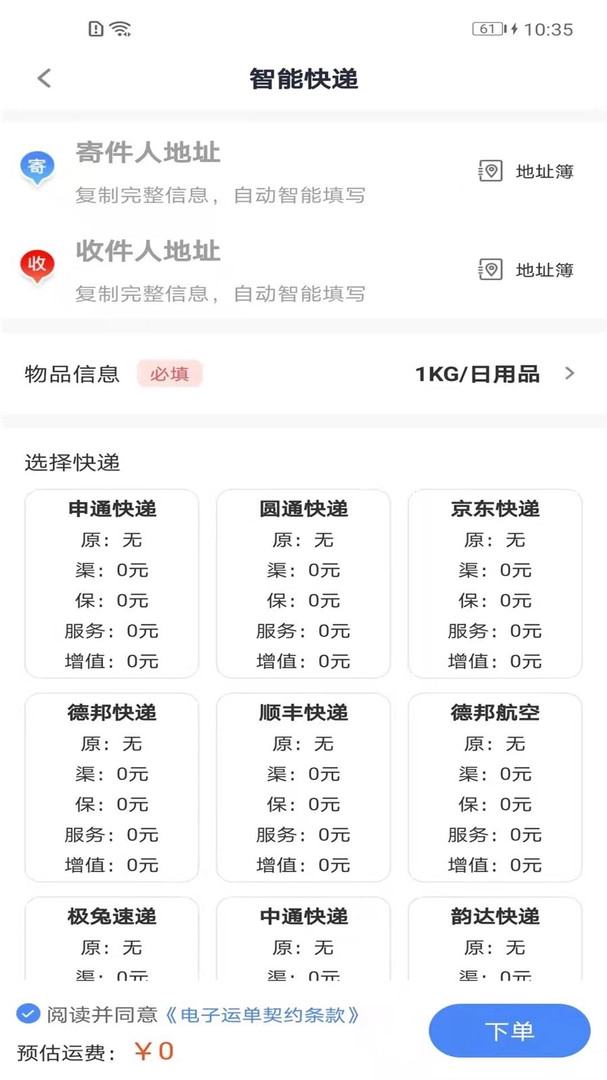
Task: Open address book for sender address
Action: 526,171
